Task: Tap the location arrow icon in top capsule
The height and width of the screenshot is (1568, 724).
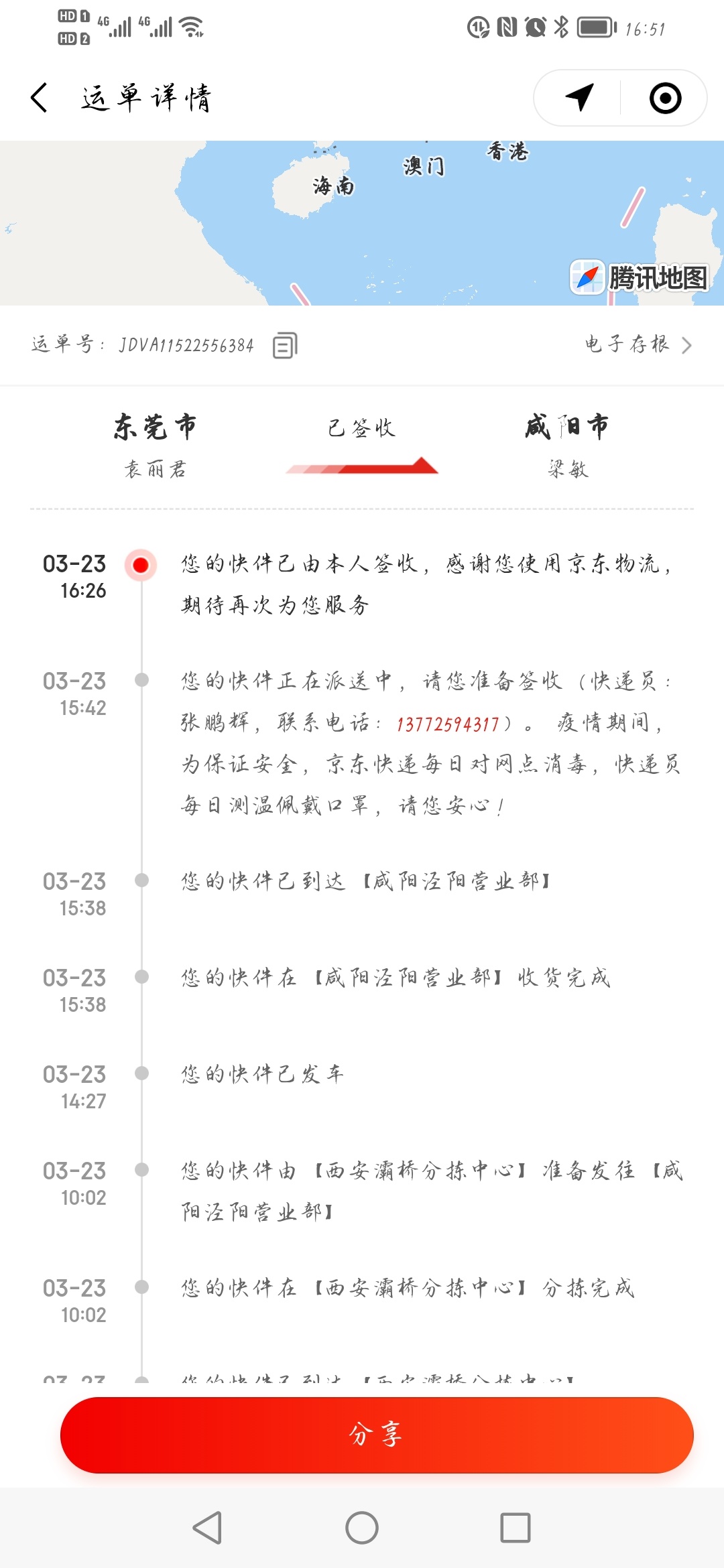Action: 579,98
